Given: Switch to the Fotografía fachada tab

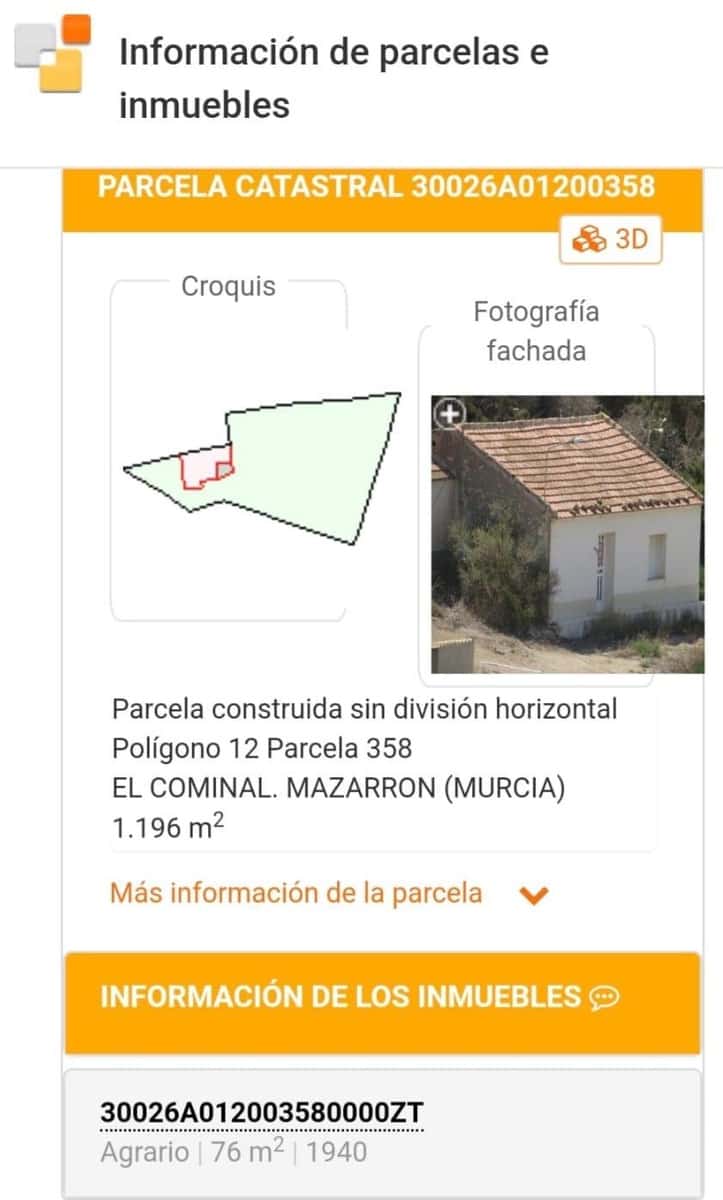Looking at the screenshot, I should pyautogui.click(x=537, y=331).
